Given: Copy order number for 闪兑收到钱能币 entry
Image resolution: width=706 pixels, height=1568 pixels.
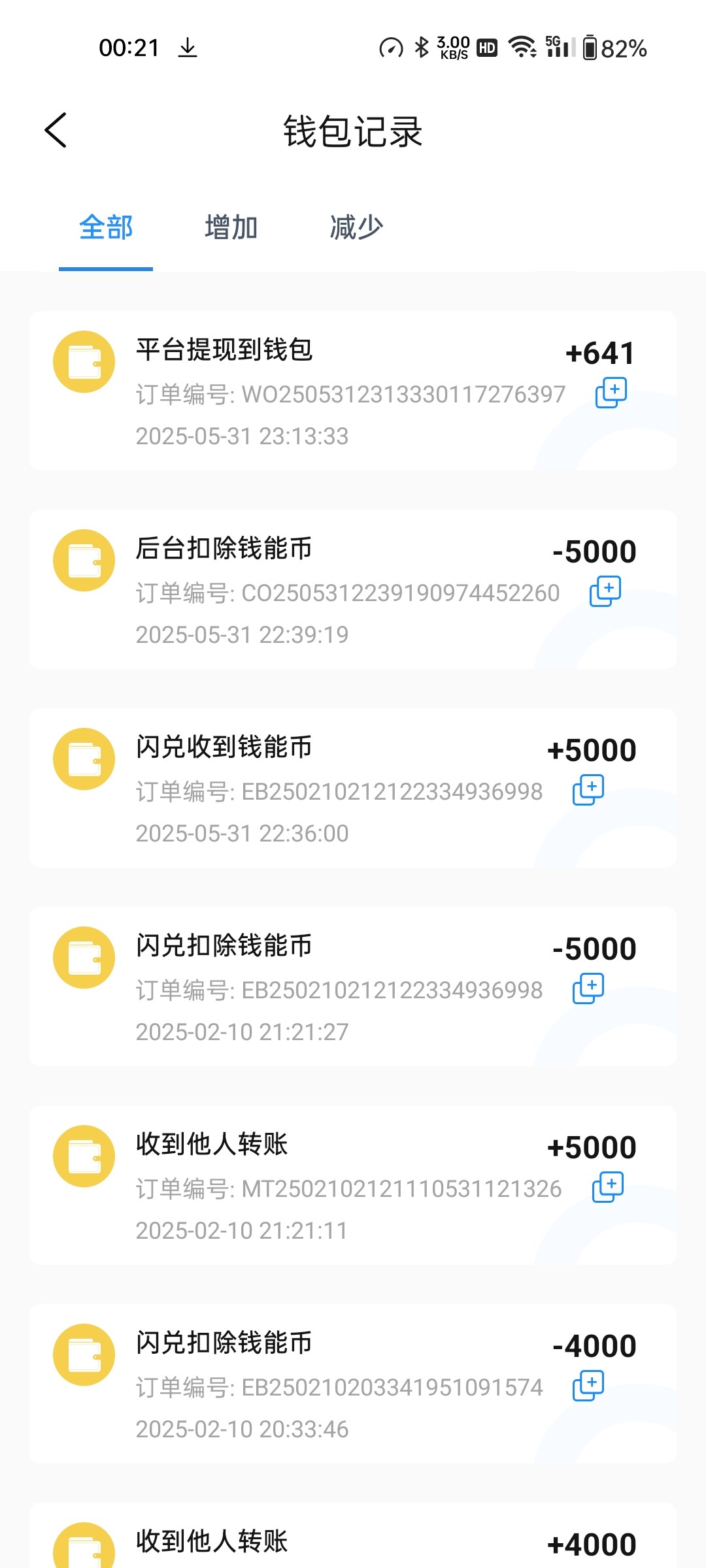Looking at the screenshot, I should [x=588, y=791].
